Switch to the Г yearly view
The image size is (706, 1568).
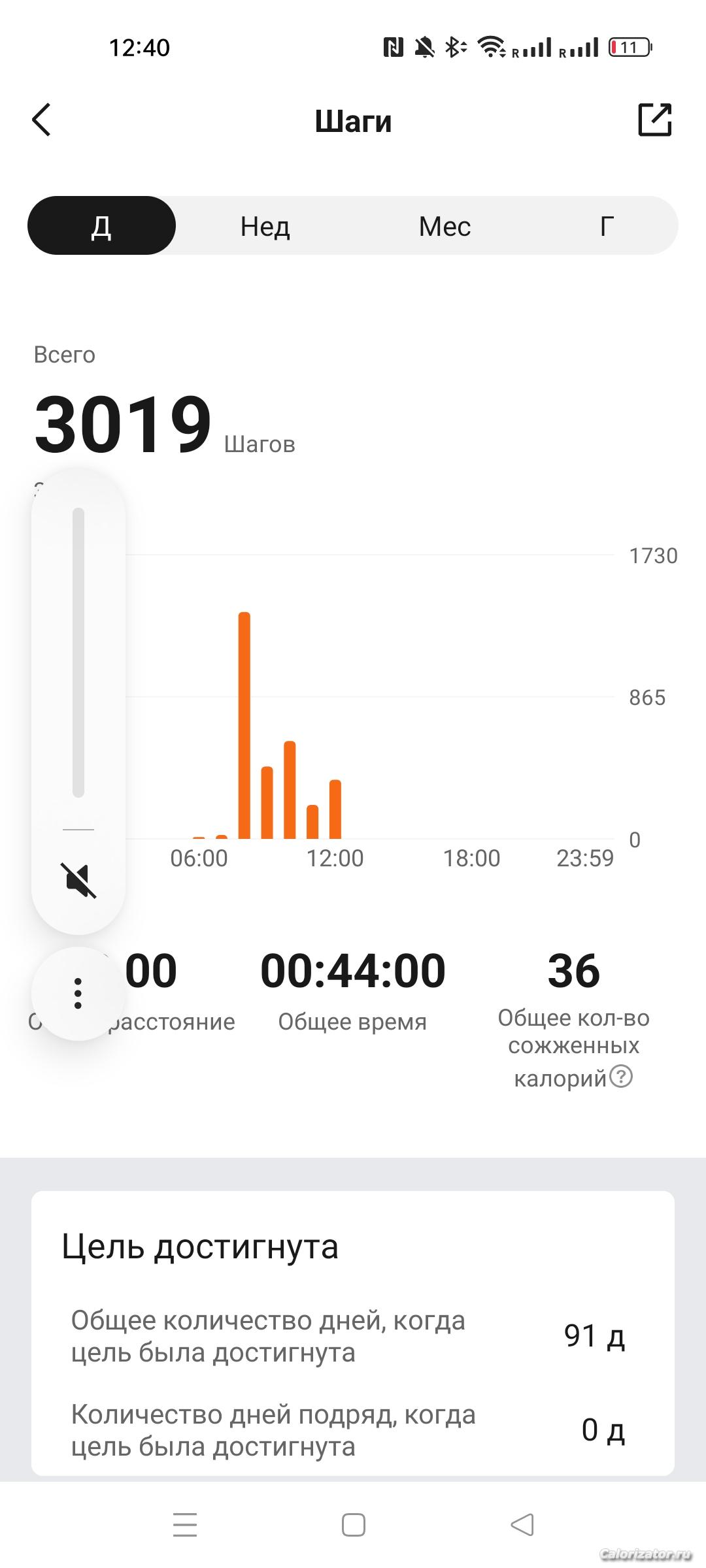(x=607, y=226)
